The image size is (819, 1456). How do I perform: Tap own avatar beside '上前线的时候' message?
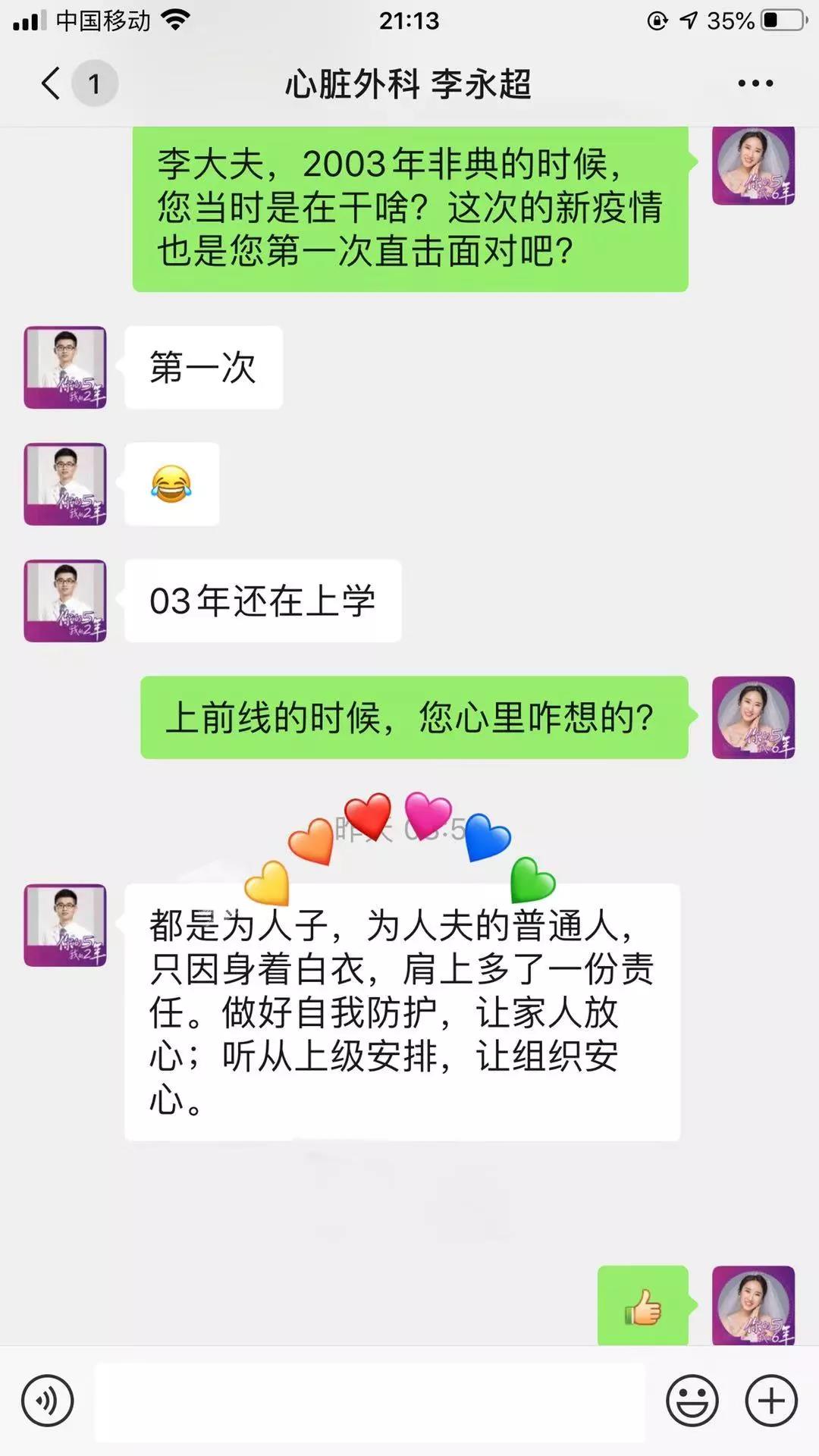pyautogui.click(x=753, y=717)
